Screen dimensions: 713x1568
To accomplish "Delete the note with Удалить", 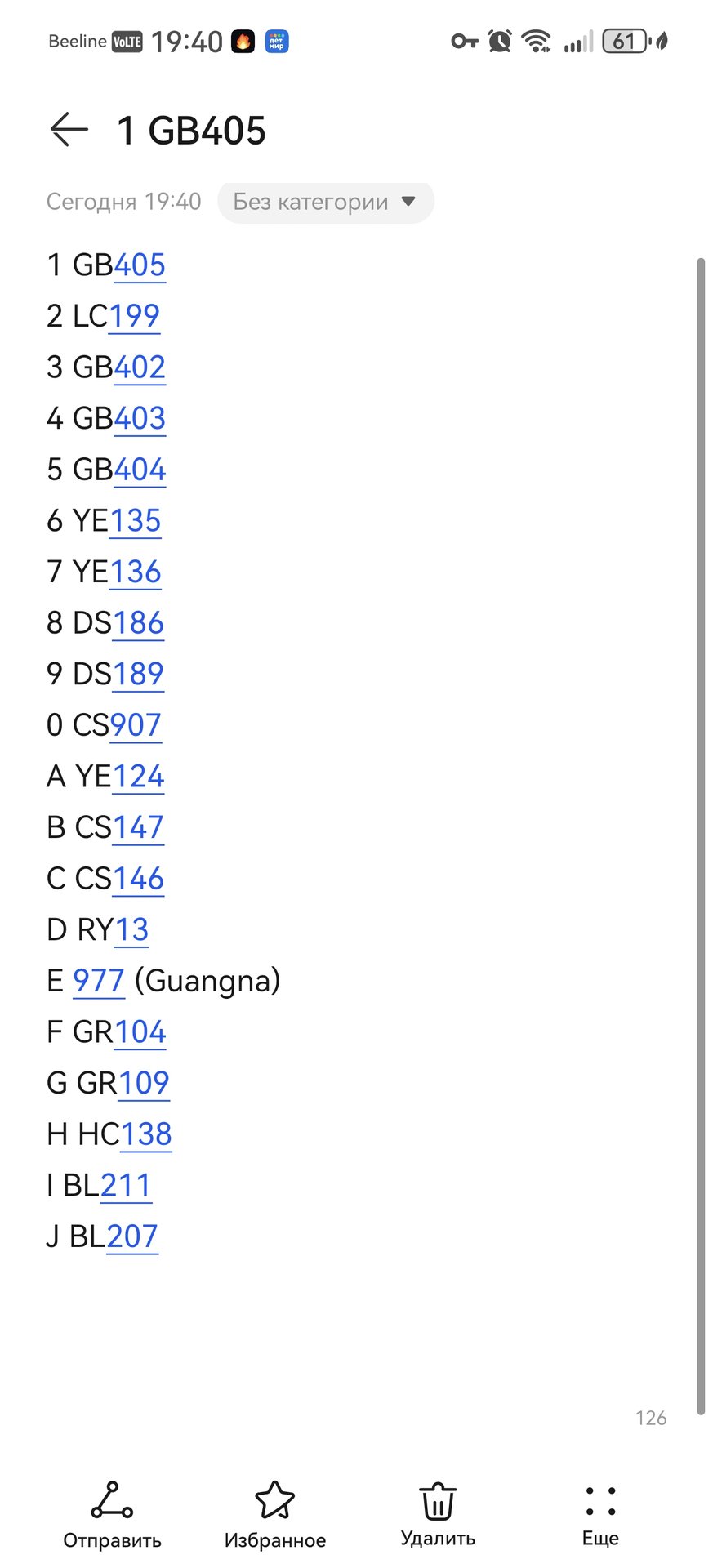I will point(438,1515).
